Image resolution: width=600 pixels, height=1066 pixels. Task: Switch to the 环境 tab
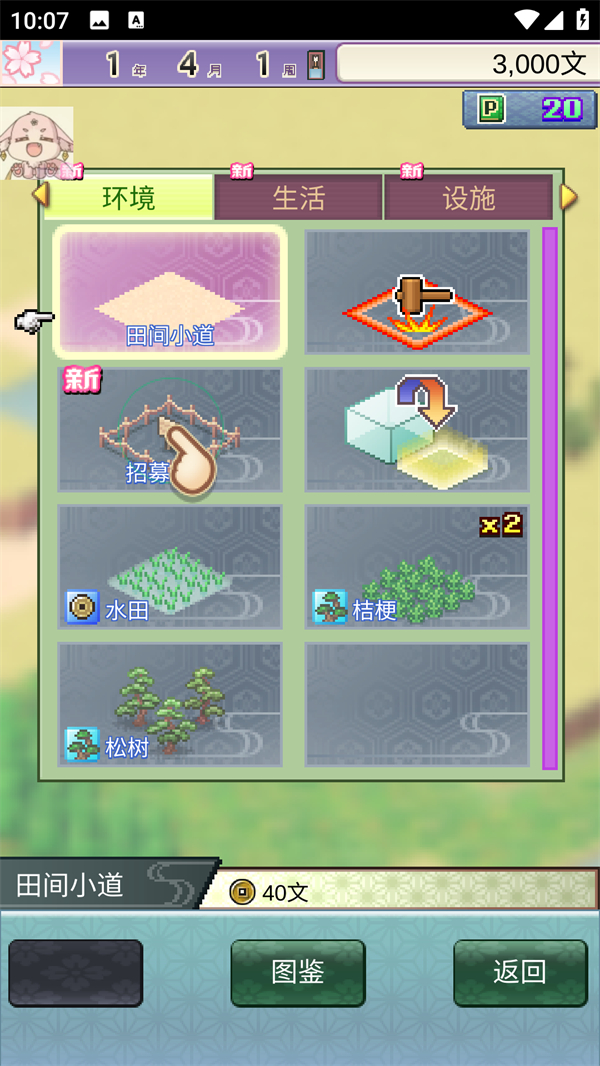[129, 197]
